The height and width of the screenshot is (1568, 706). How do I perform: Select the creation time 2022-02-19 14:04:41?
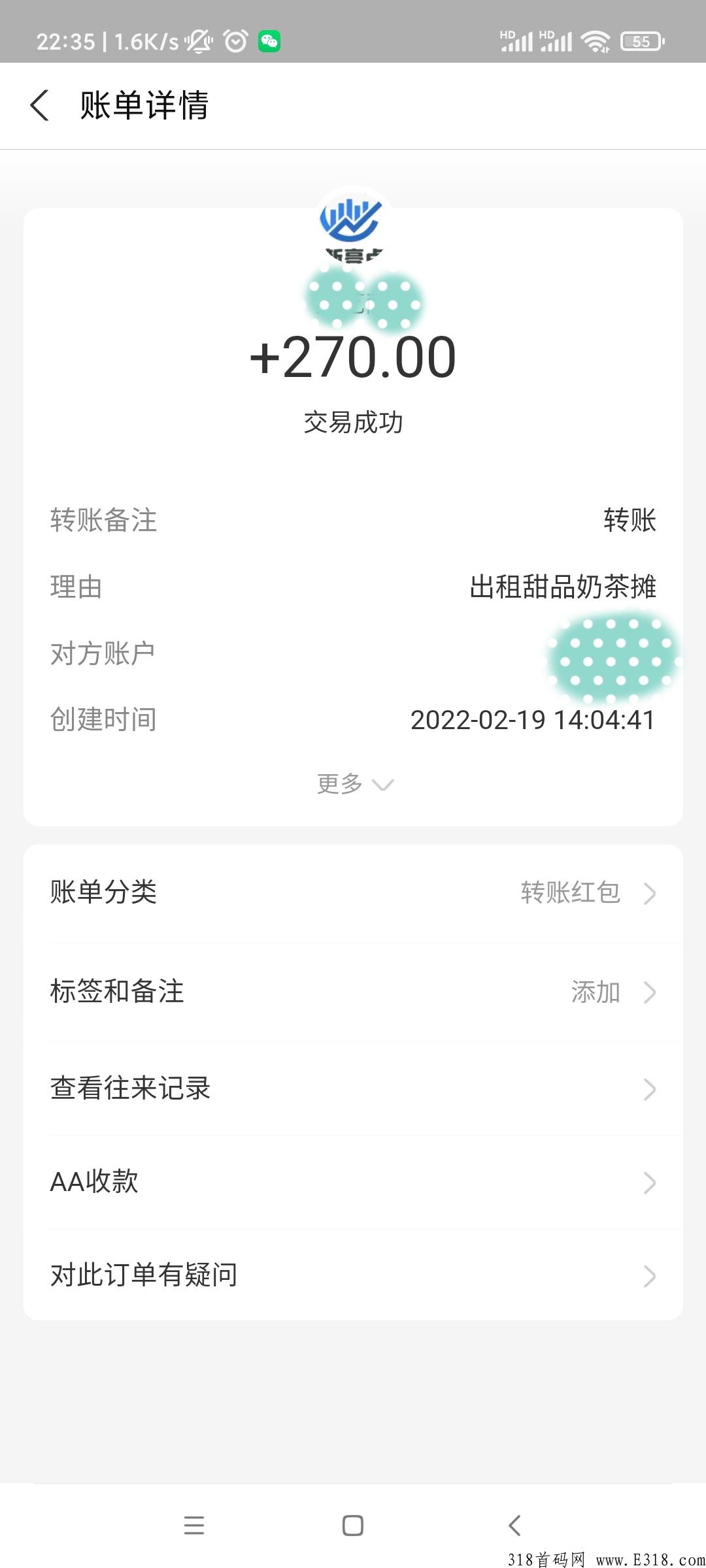[x=533, y=719]
